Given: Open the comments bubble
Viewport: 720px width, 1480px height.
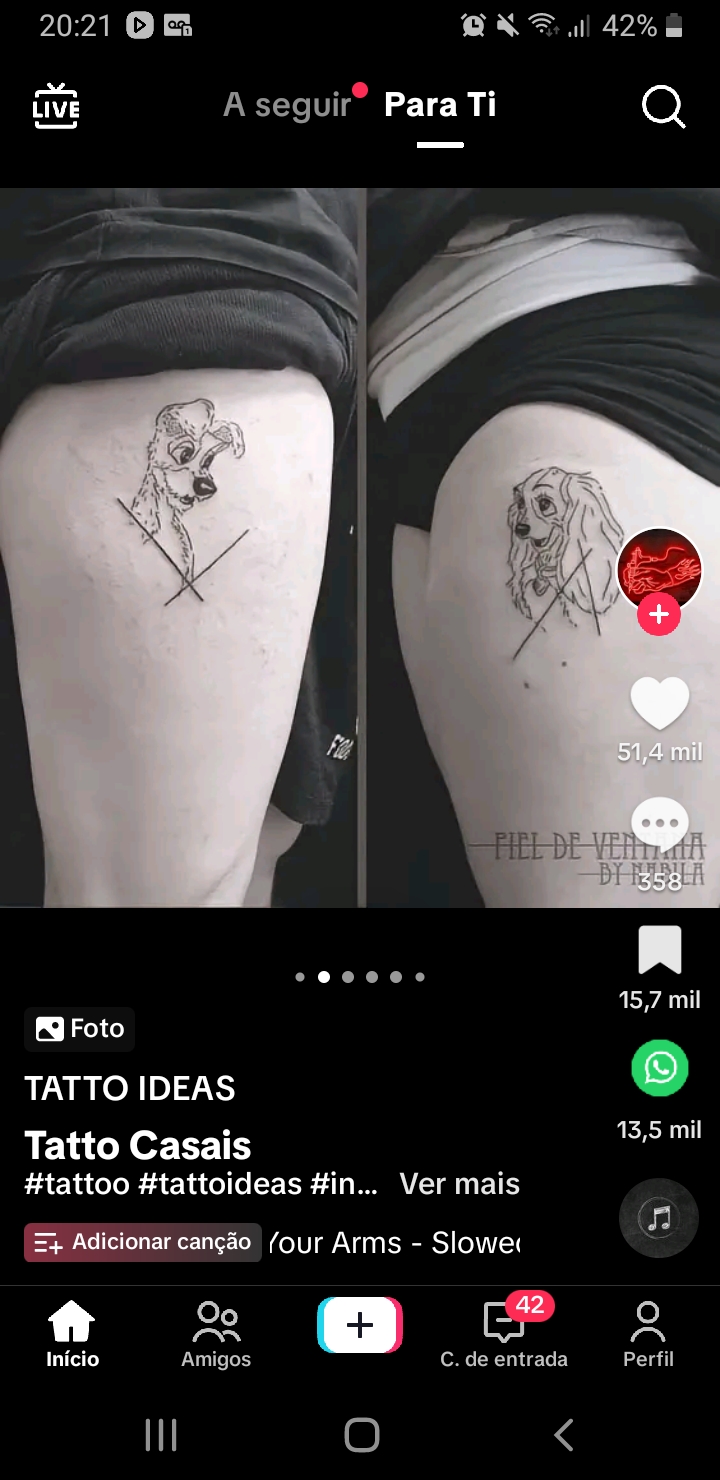Looking at the screenshot, I should (659, 825).
